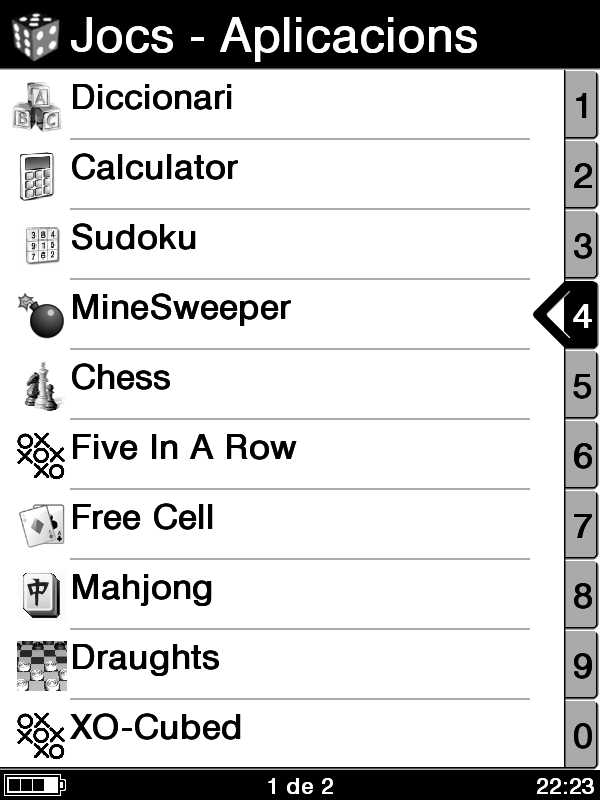Select side tab number 5
Image resolution: width=600 pixels, height=800 pixels.
(582, 386)
